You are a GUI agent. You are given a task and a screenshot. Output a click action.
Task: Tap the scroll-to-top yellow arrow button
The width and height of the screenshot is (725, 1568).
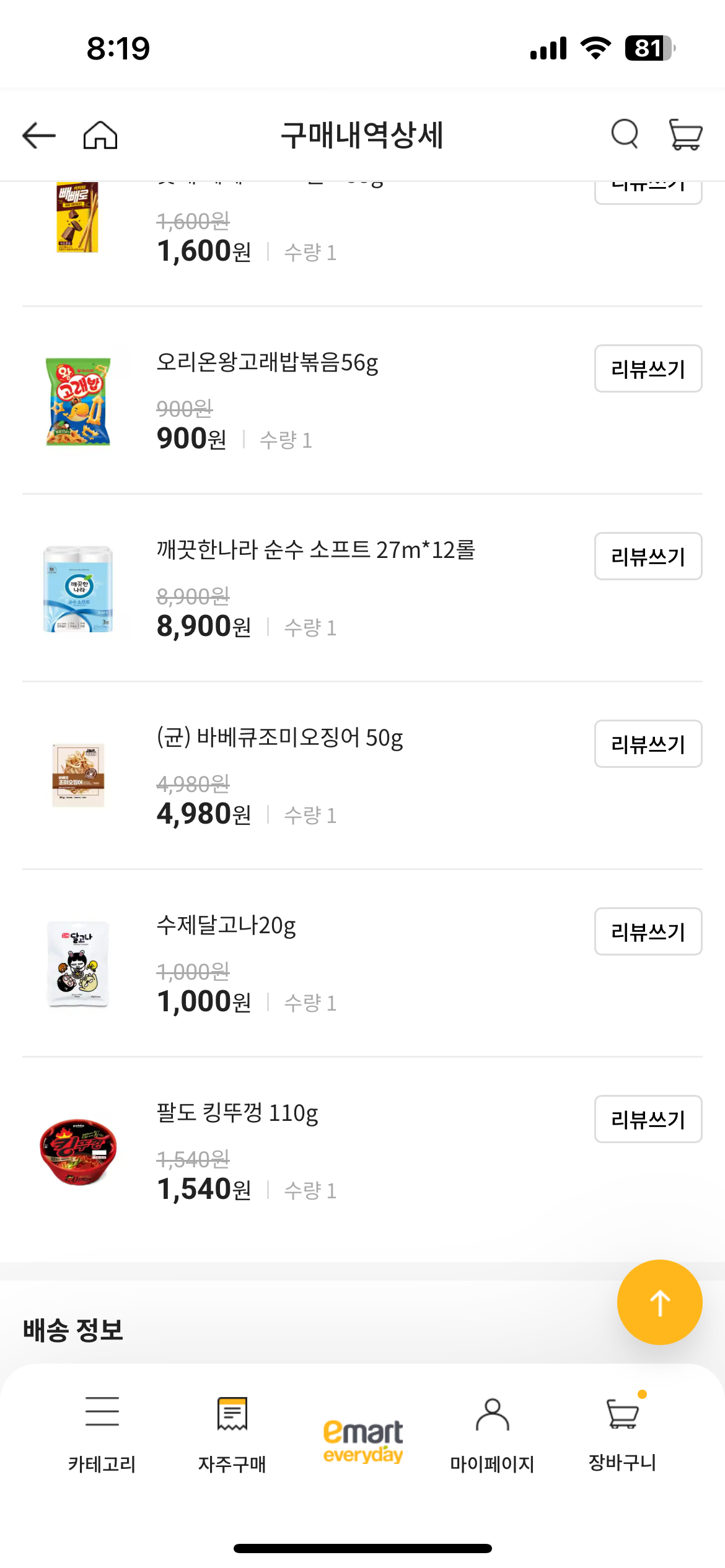(x=660, y=1302)
